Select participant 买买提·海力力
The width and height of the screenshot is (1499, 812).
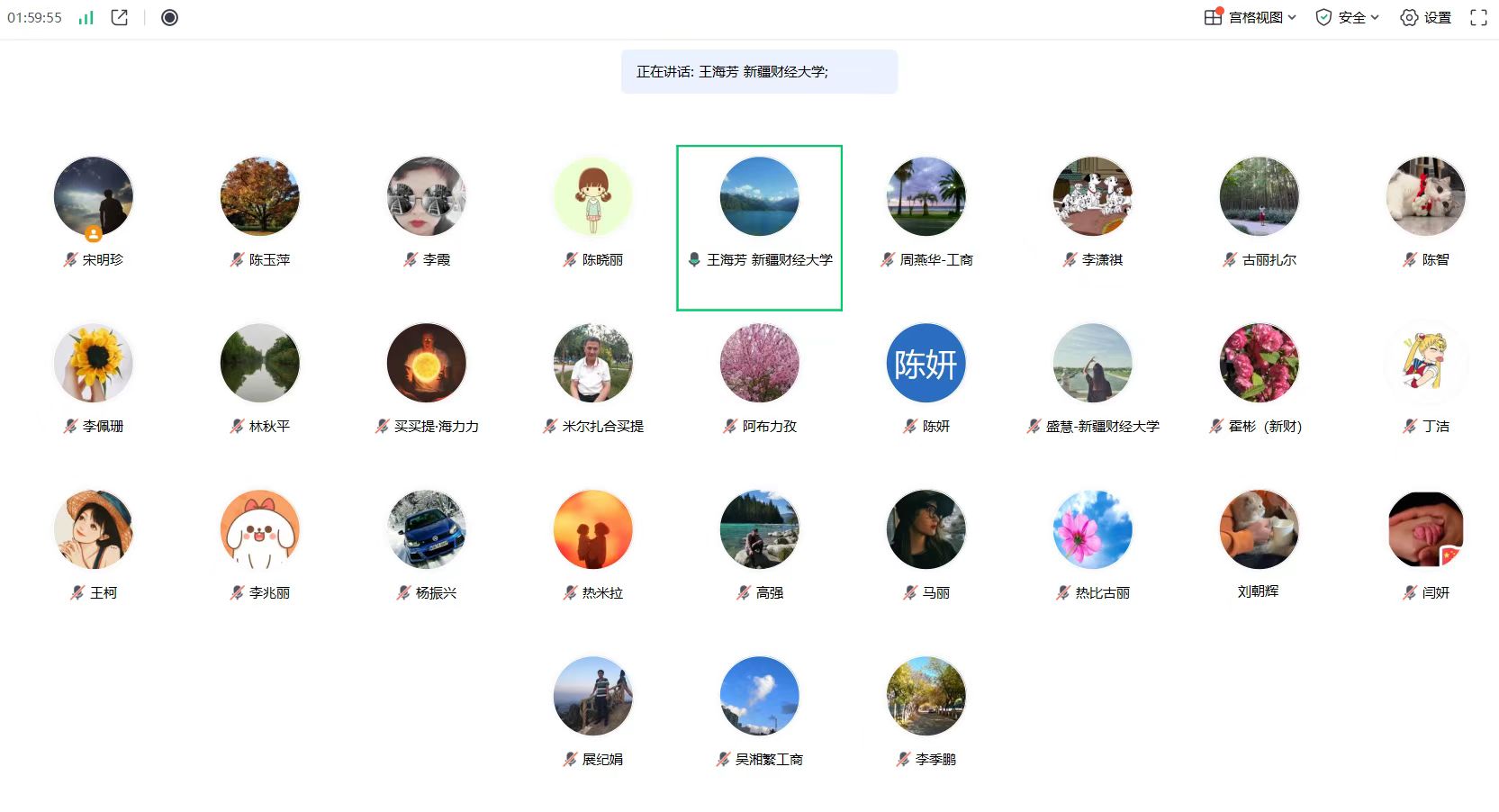click(x=427, y=363)
